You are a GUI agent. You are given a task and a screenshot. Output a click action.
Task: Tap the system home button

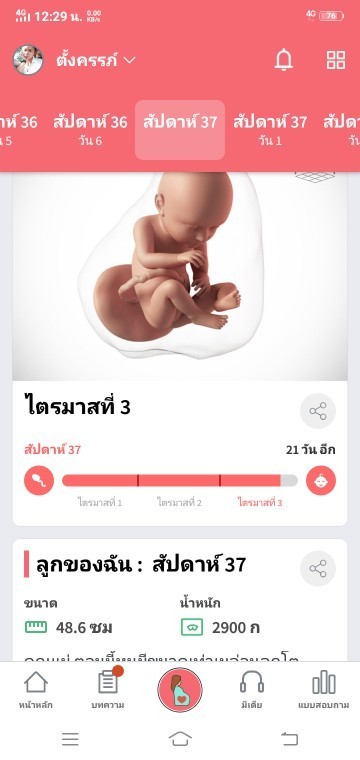tap(180, 739)
